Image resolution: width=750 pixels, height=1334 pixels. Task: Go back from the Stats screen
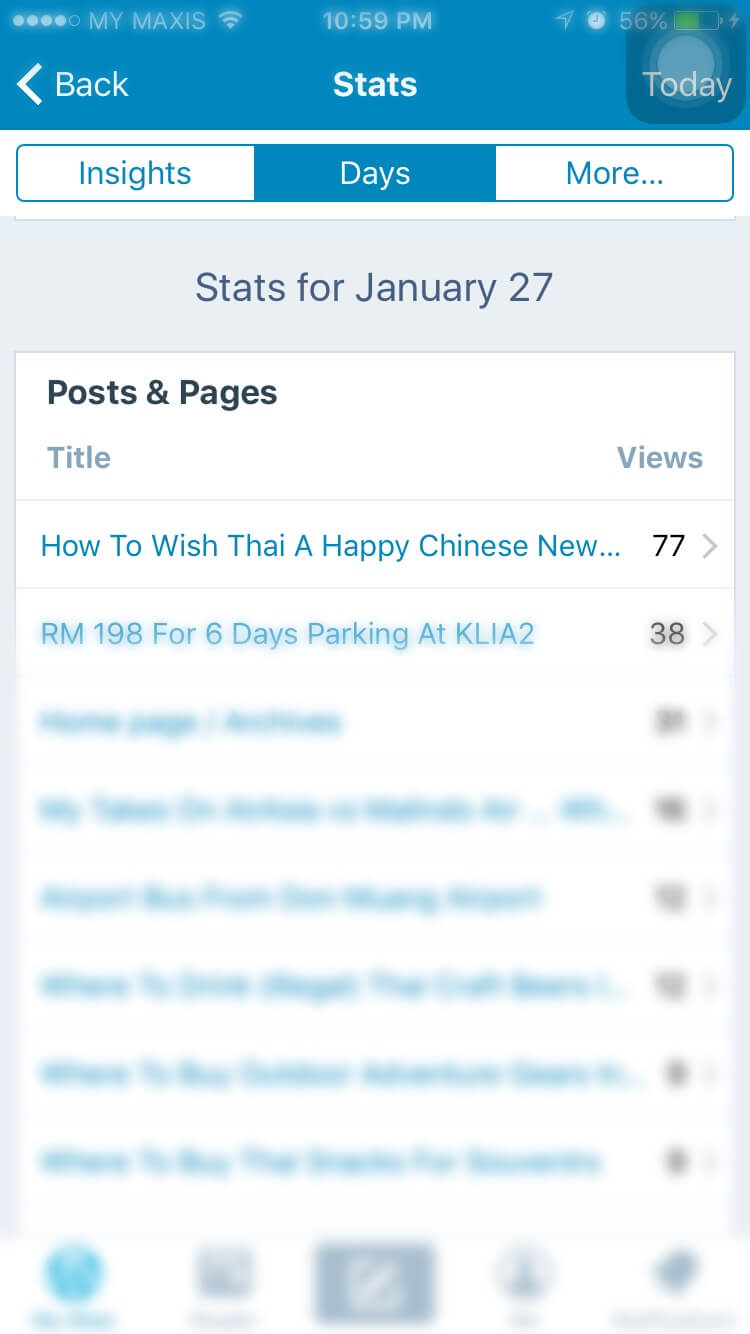tap(73, 85)
